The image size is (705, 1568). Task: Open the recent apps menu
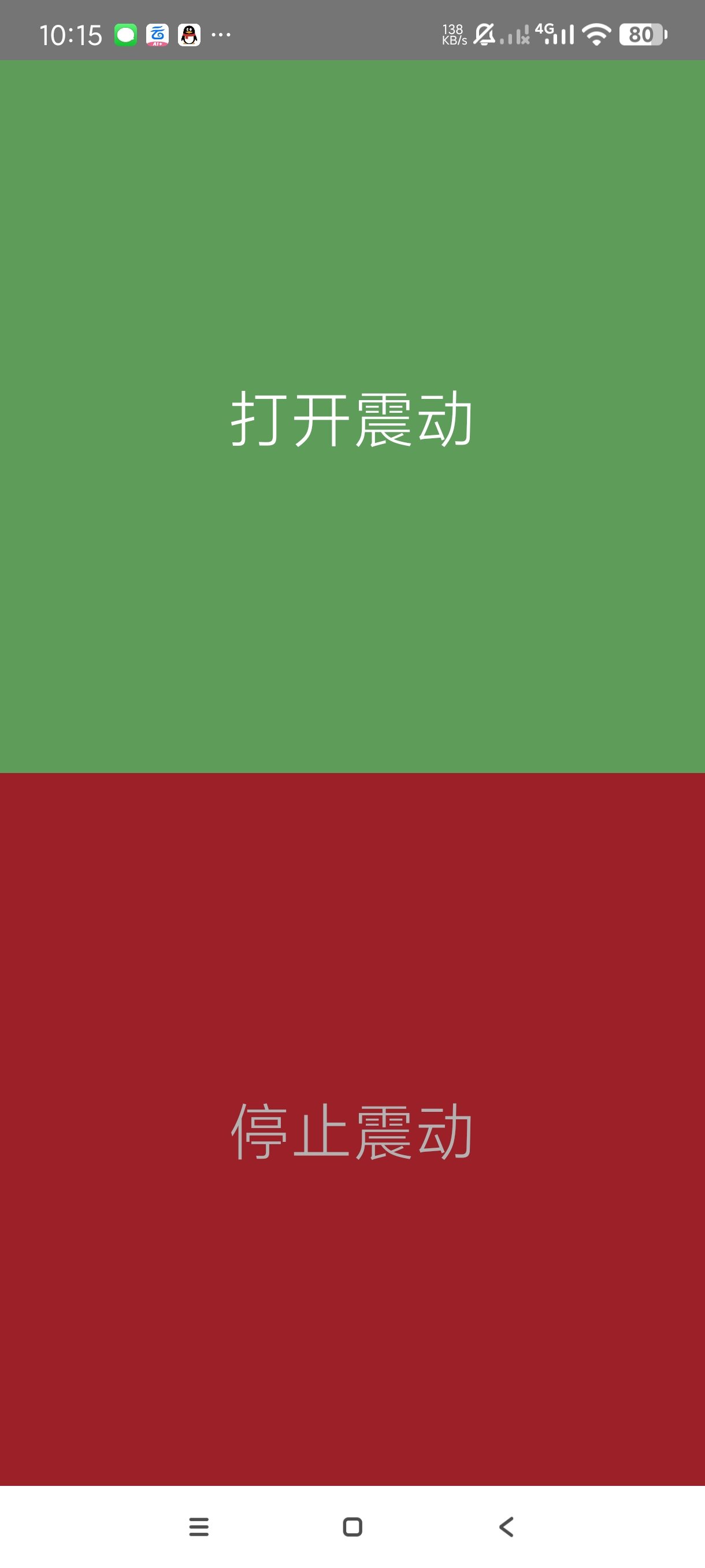pyautogui.click(x=199, y=1526)
